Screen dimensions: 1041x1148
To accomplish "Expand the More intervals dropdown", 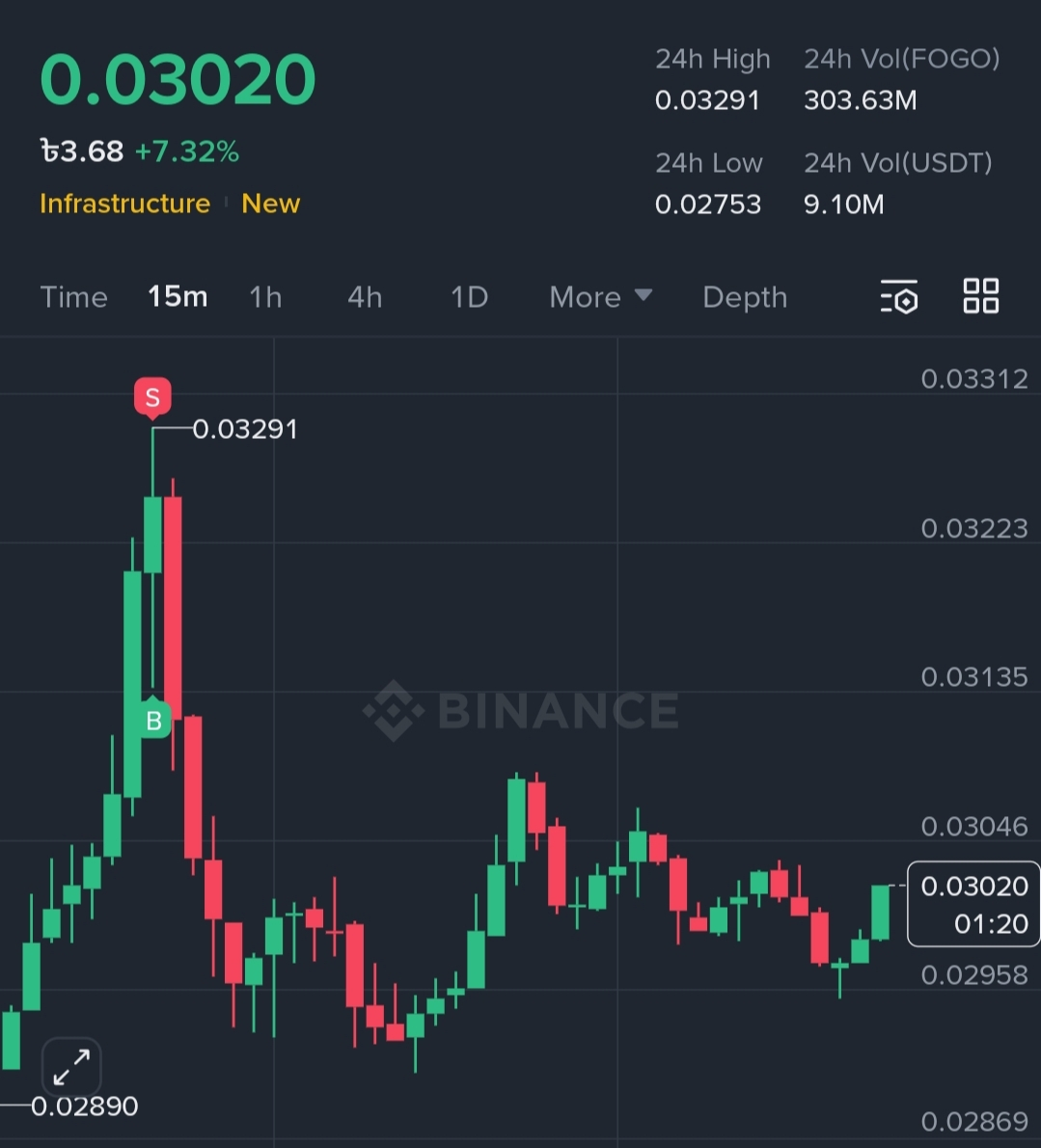I will pyautogui.click(x=600, y=297).
